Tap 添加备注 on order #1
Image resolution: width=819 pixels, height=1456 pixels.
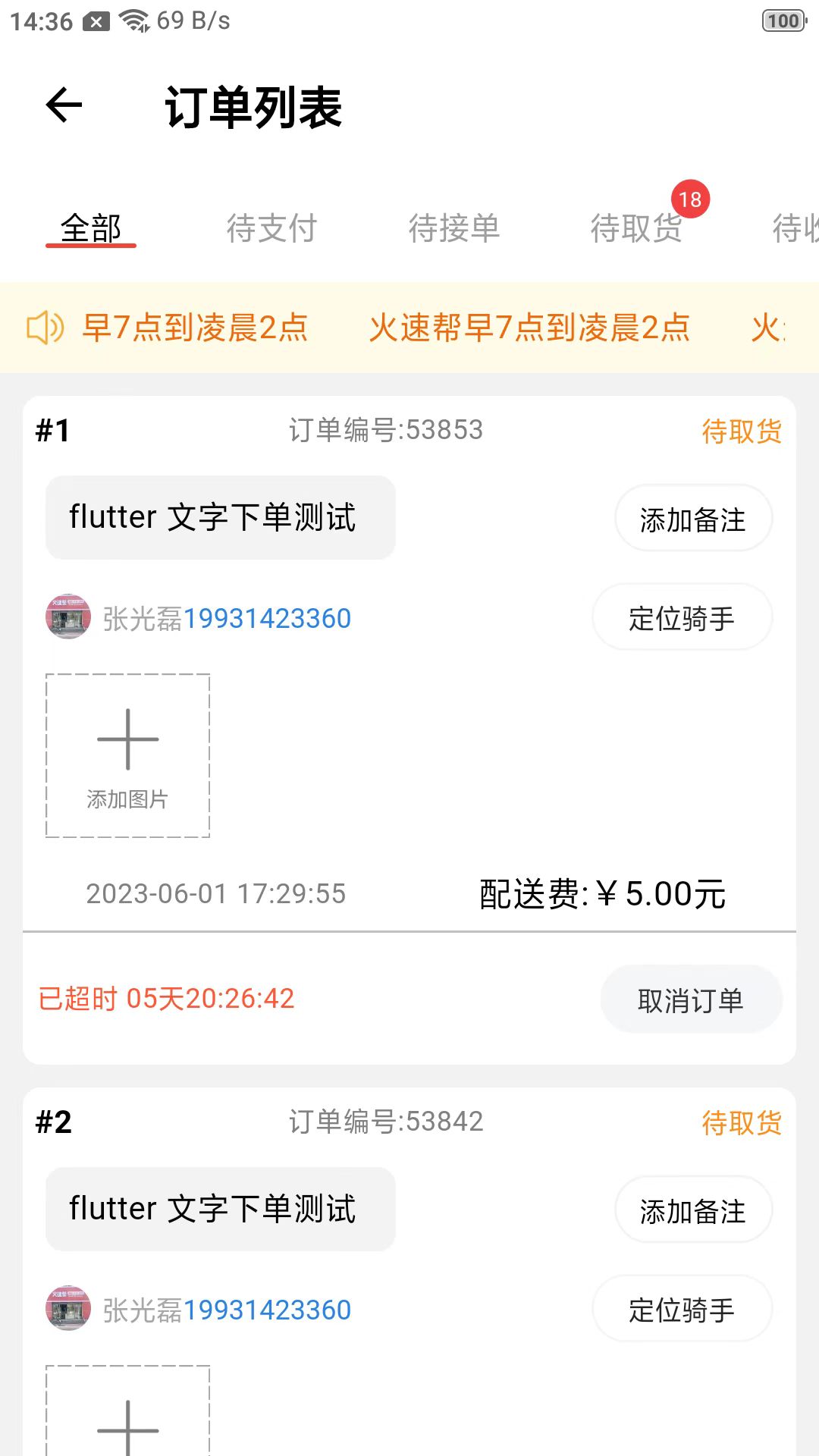pos(692,519)
